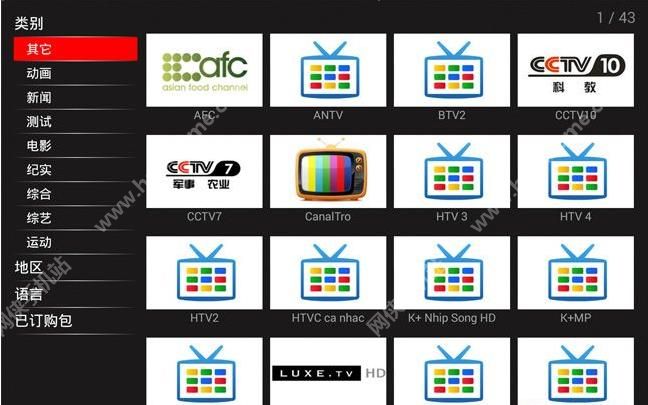Select the 综艺 category
Viewport: 648px width, 405px height.
(x=75, y=218)
